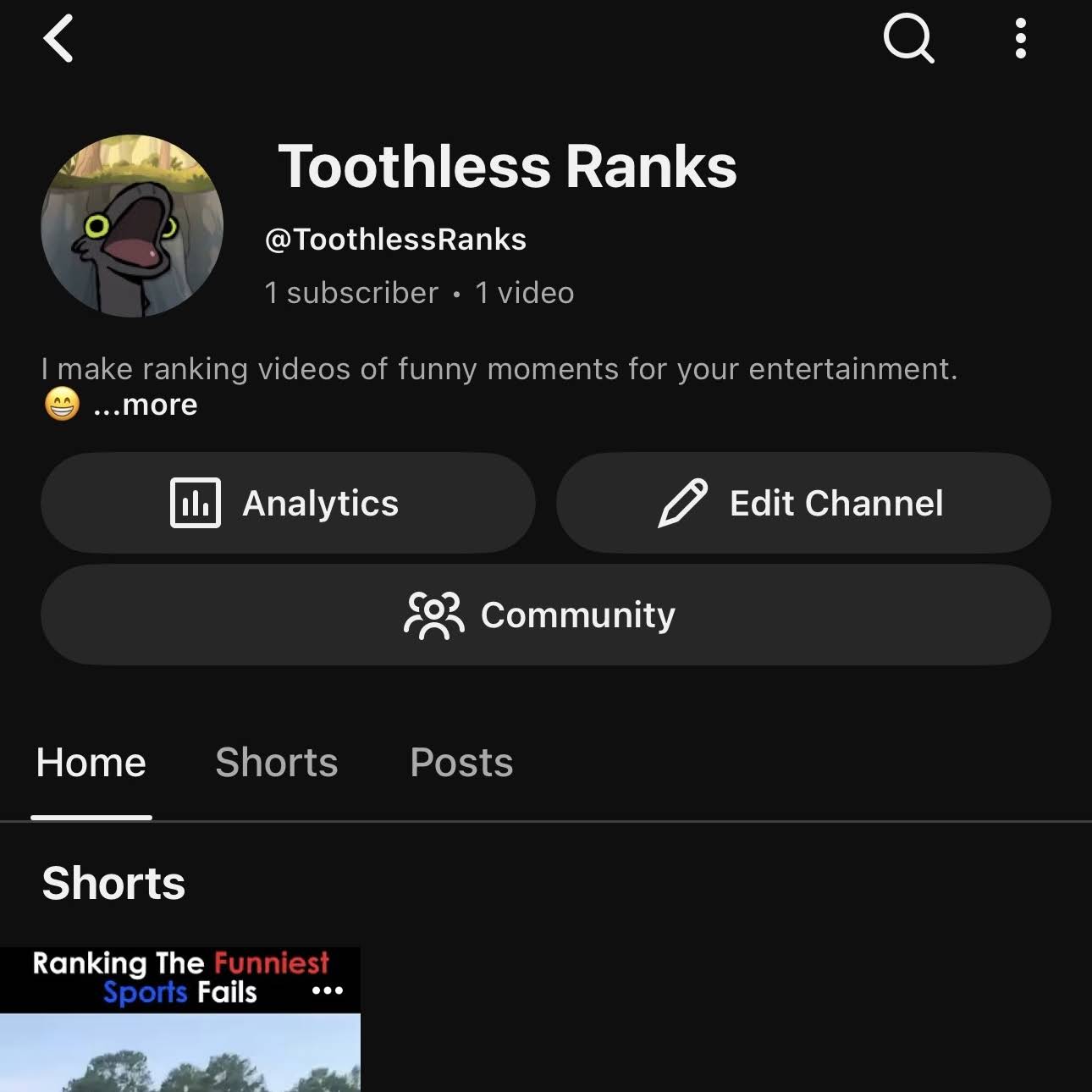
Task: Open the Community button
Action: 546,615
